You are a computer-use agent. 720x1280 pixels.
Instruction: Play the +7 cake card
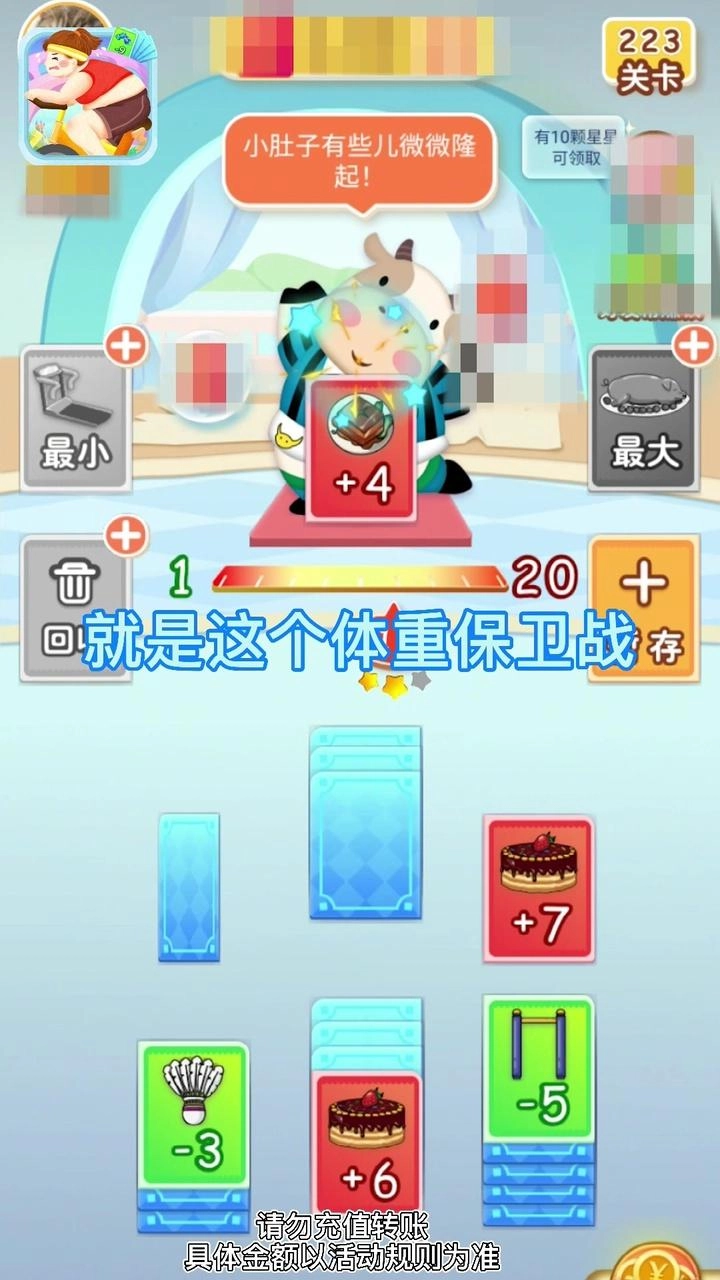[539, 888]
